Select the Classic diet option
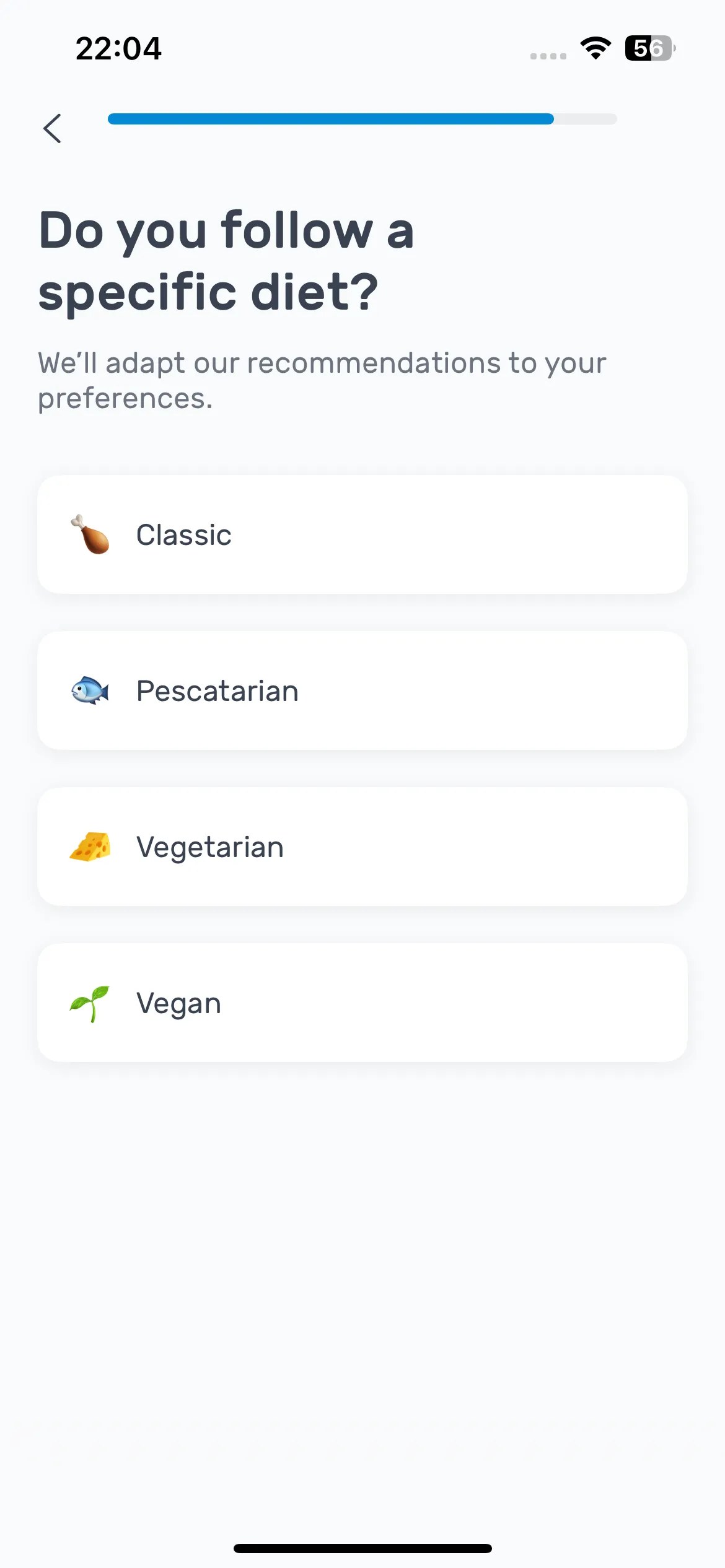Screen dimensions: 725x1568 [362, 534]
